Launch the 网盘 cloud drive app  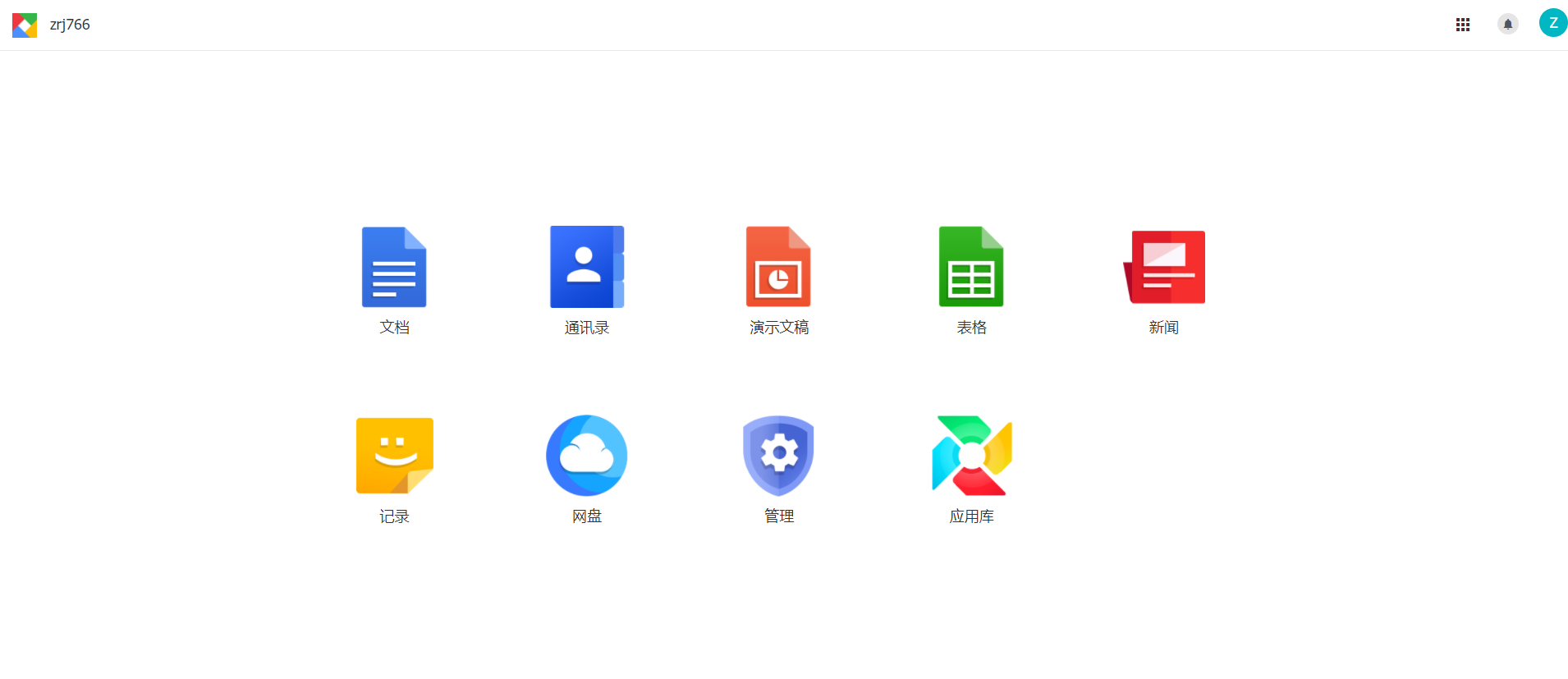click(587, 456)
